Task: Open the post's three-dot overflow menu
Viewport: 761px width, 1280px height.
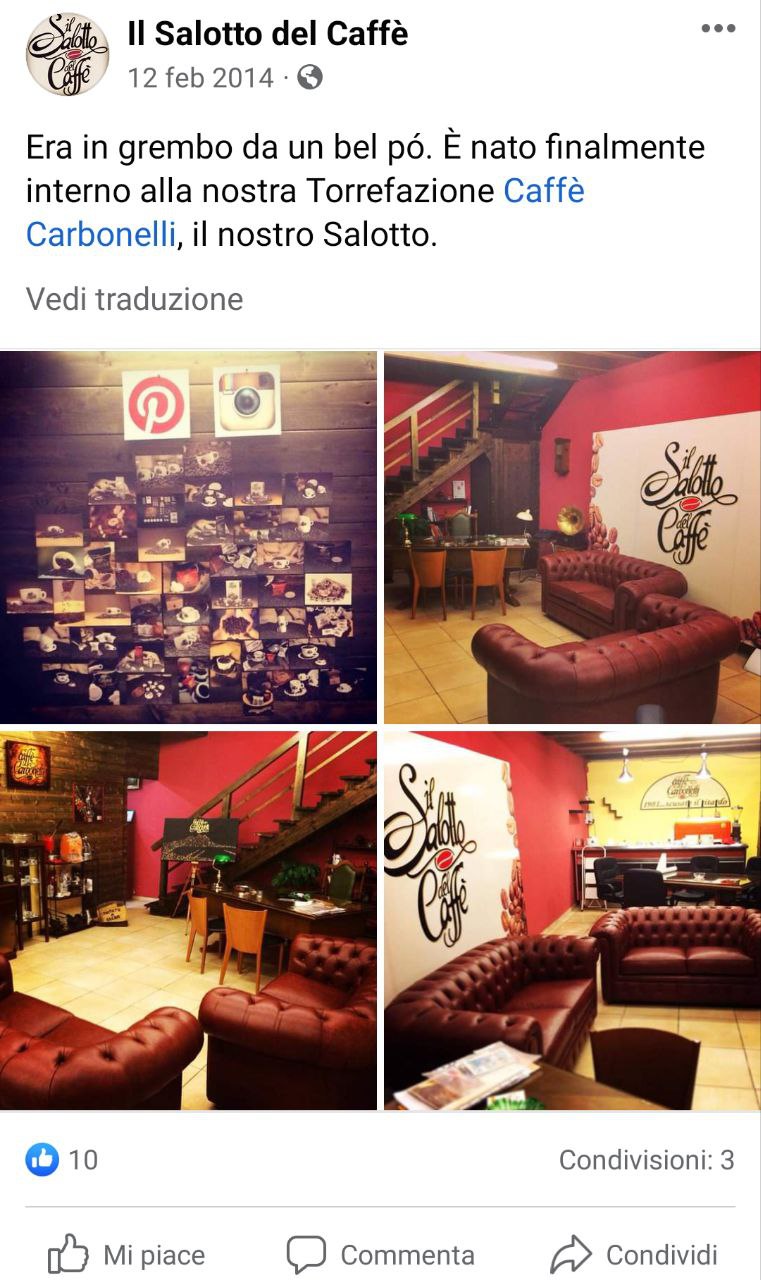Action: [x=718, y=29]
